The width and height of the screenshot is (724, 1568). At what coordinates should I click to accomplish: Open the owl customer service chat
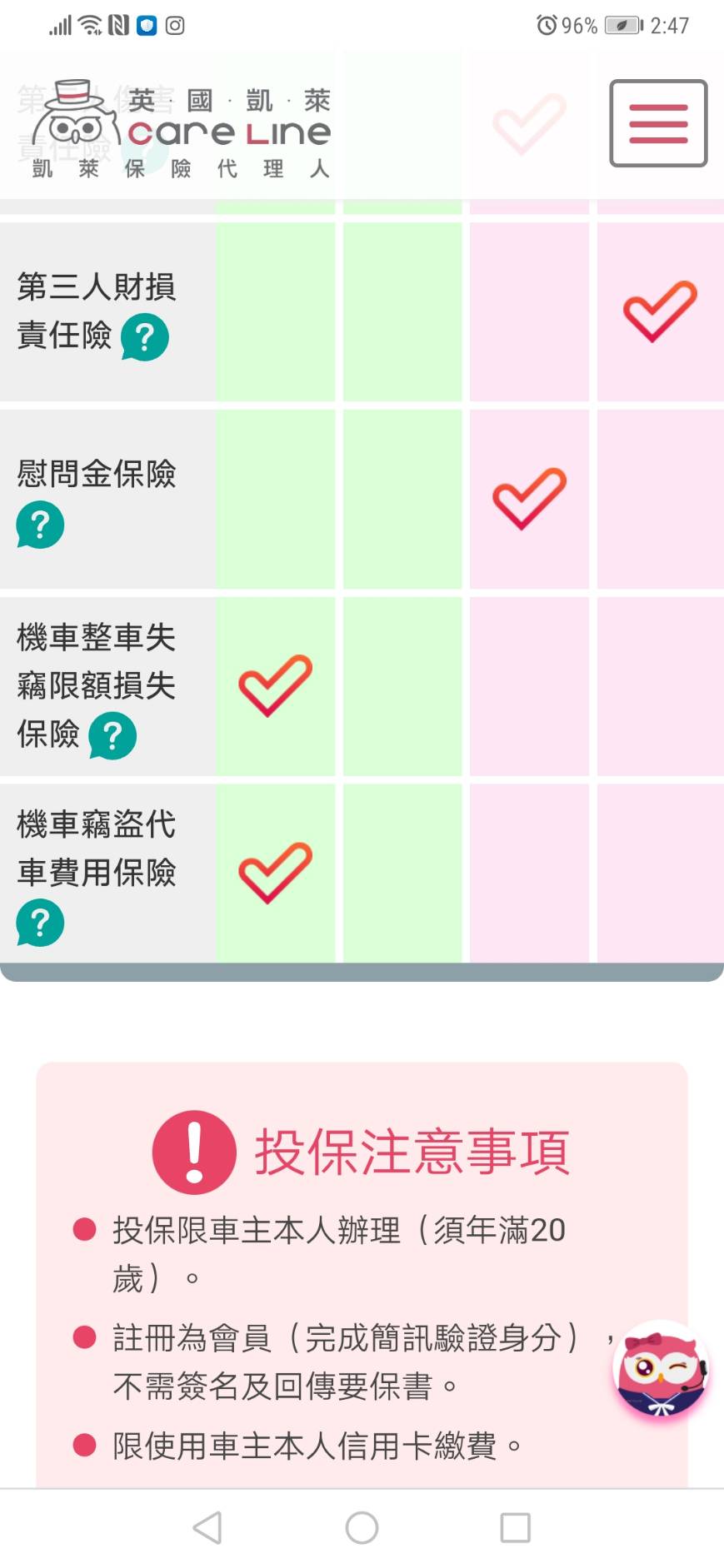[661, 1370]
